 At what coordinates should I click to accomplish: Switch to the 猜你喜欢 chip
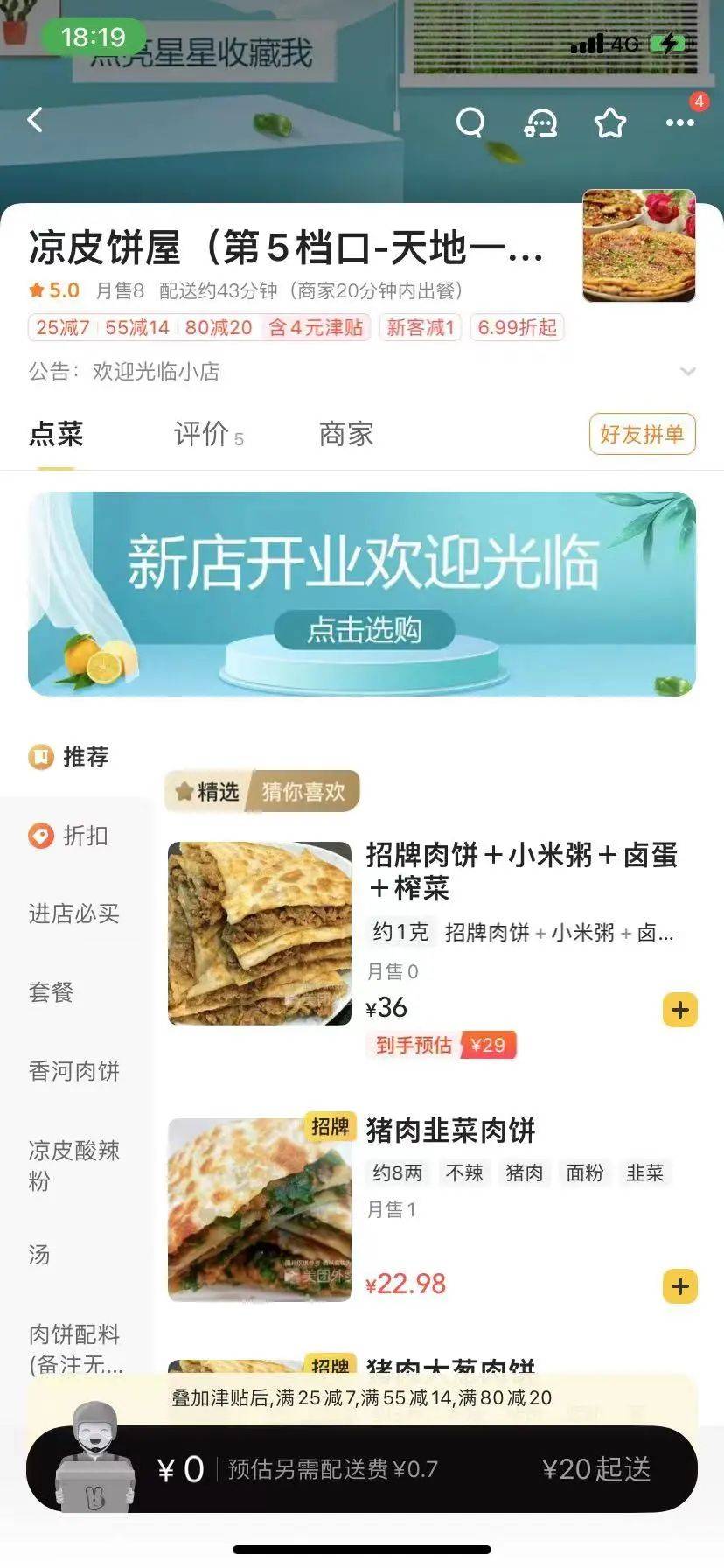click(303, 792)
